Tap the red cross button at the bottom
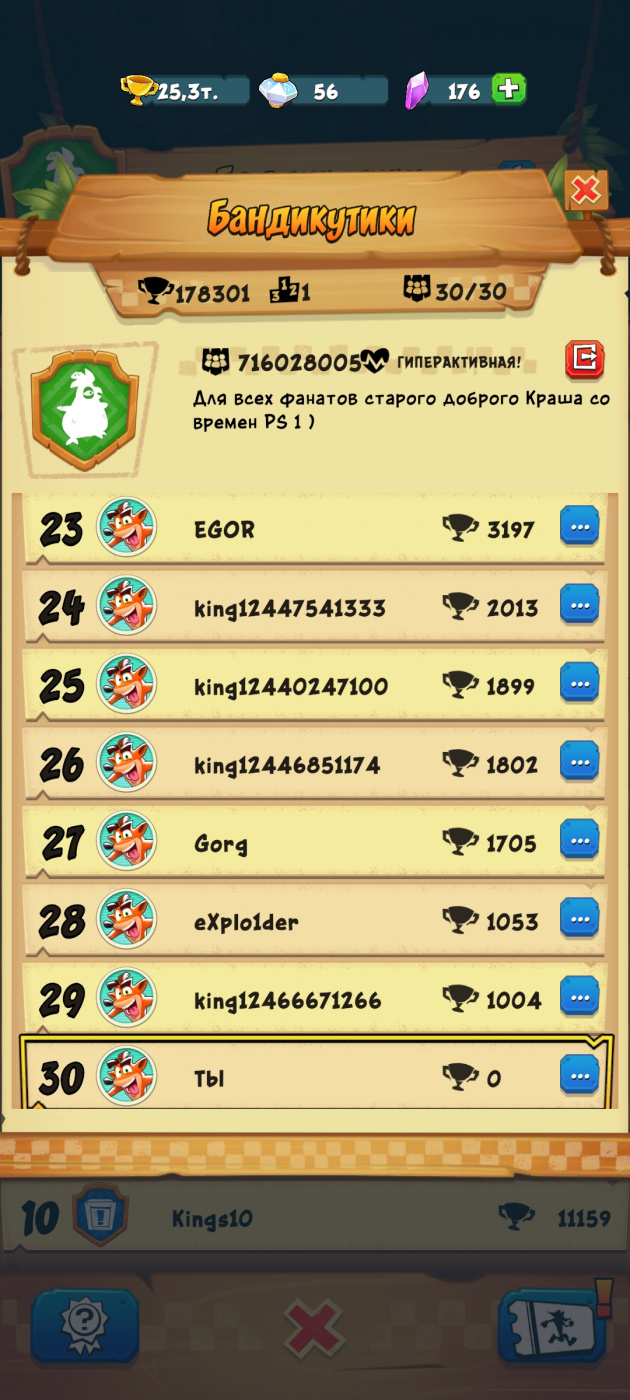The height and width of the screenshot is (1400, 630). [x=314, y=1330]
